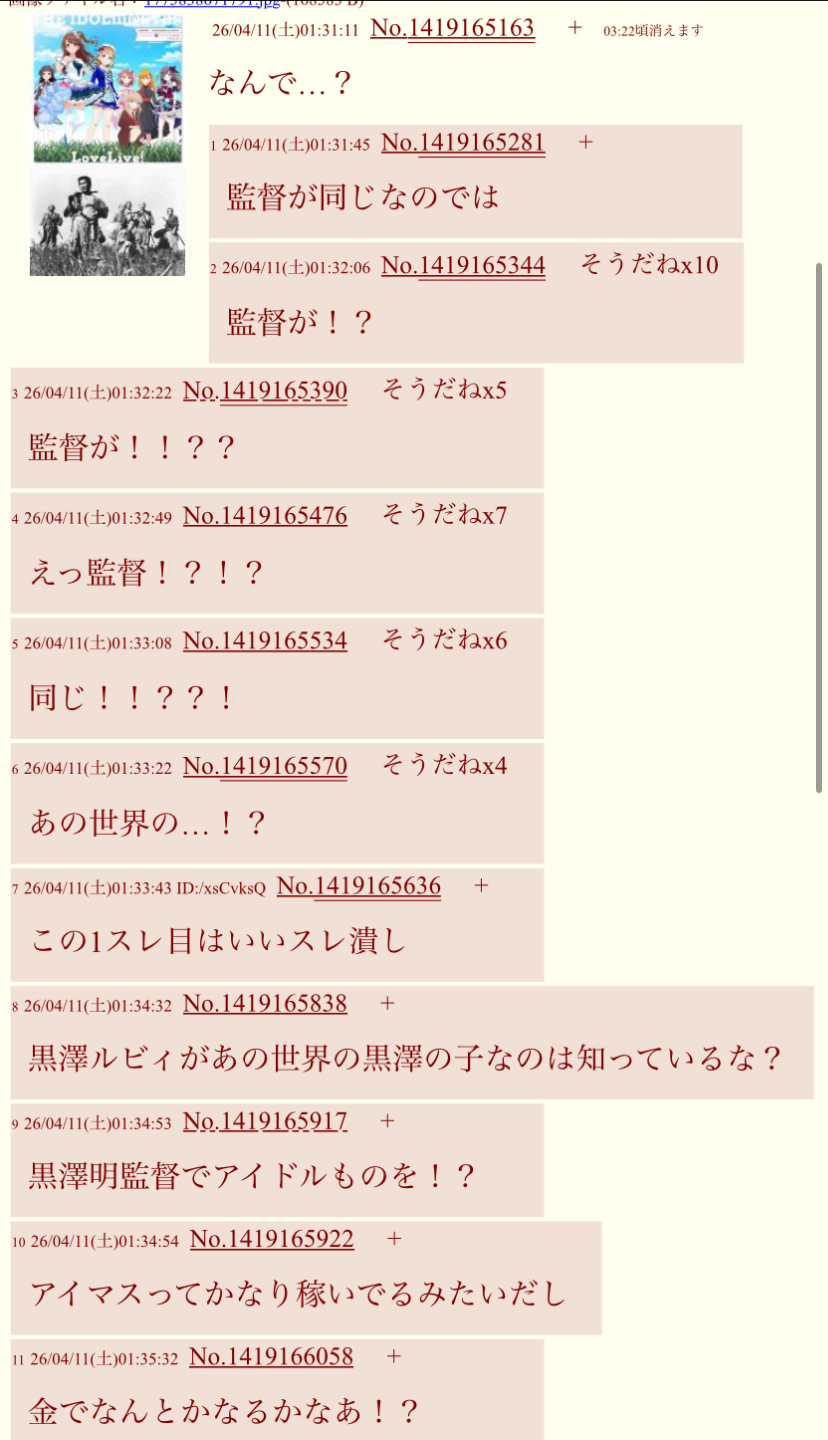The image size is (828, 1440).
Task: Tap そうだねx10 on post No.1419165344
Action: click(649, 265)
